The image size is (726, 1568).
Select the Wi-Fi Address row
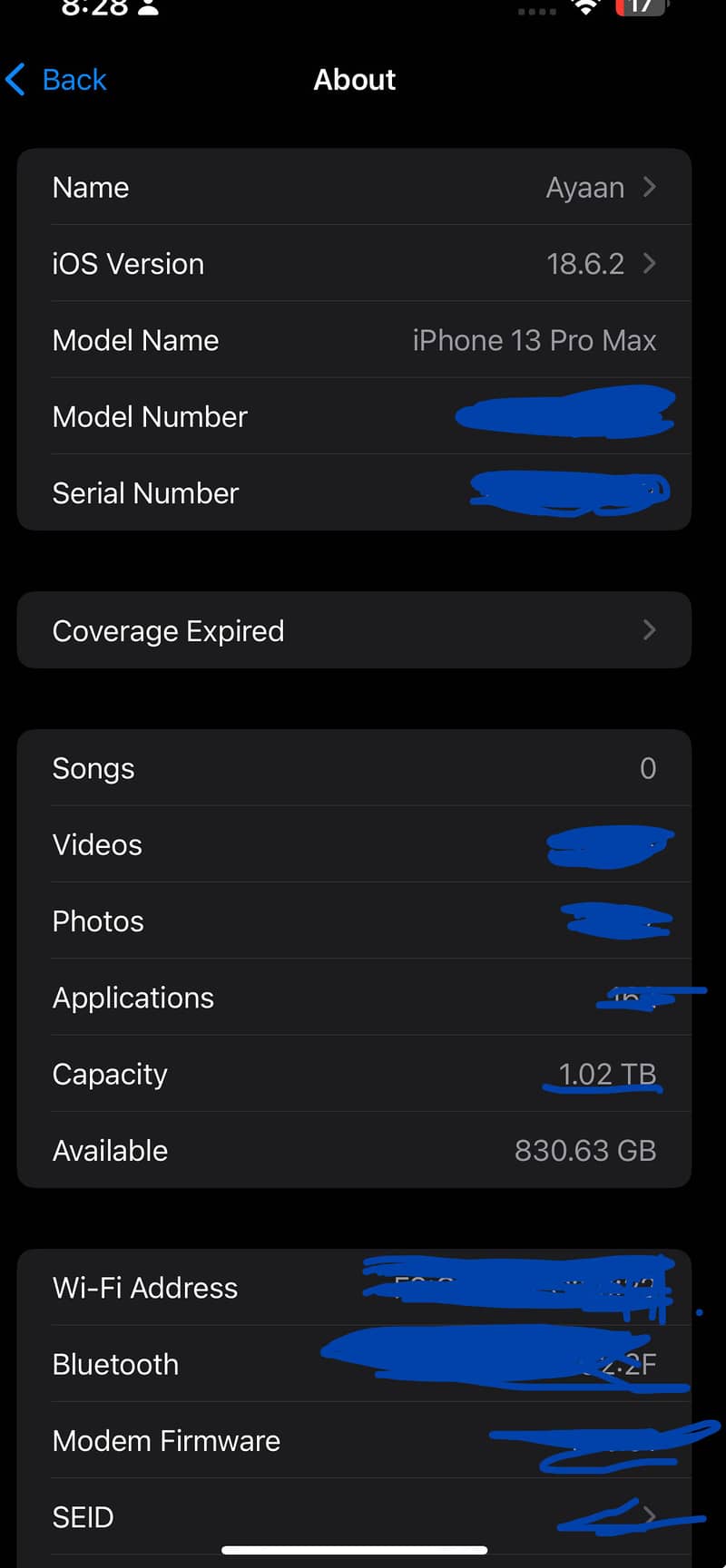point(363,1287)
